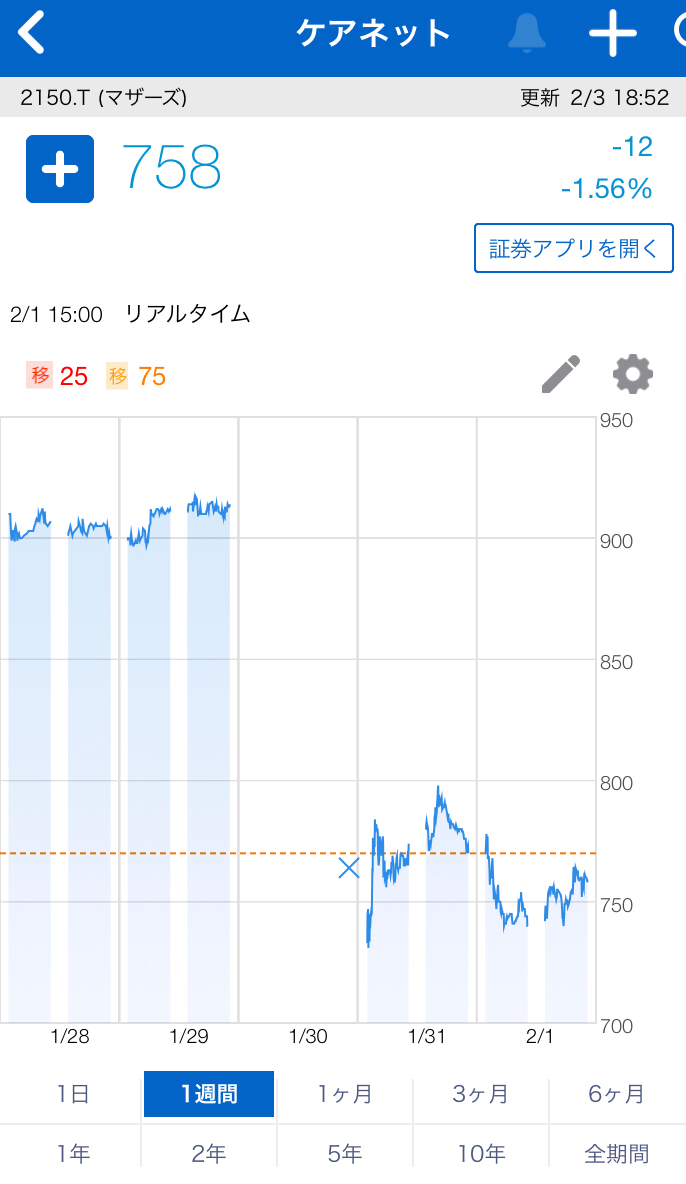Switch chart range to 1ヶ月

point(345,1094)
